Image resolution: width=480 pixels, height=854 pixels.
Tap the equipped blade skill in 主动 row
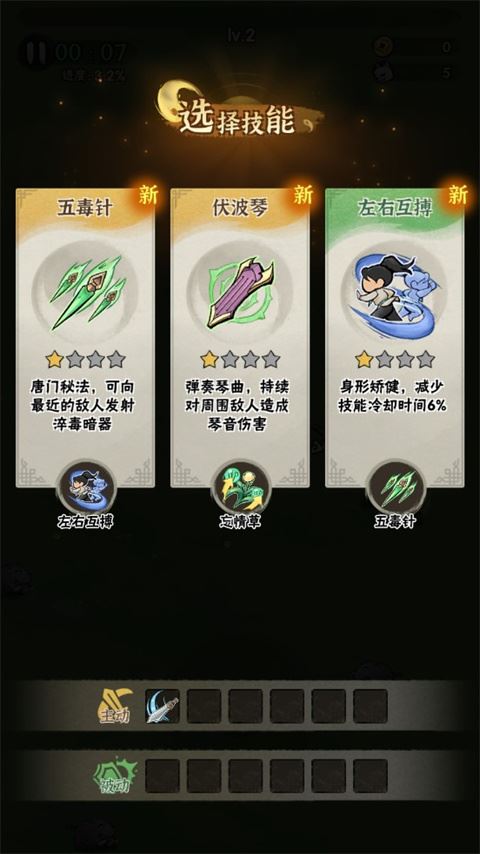coord(162,706)
